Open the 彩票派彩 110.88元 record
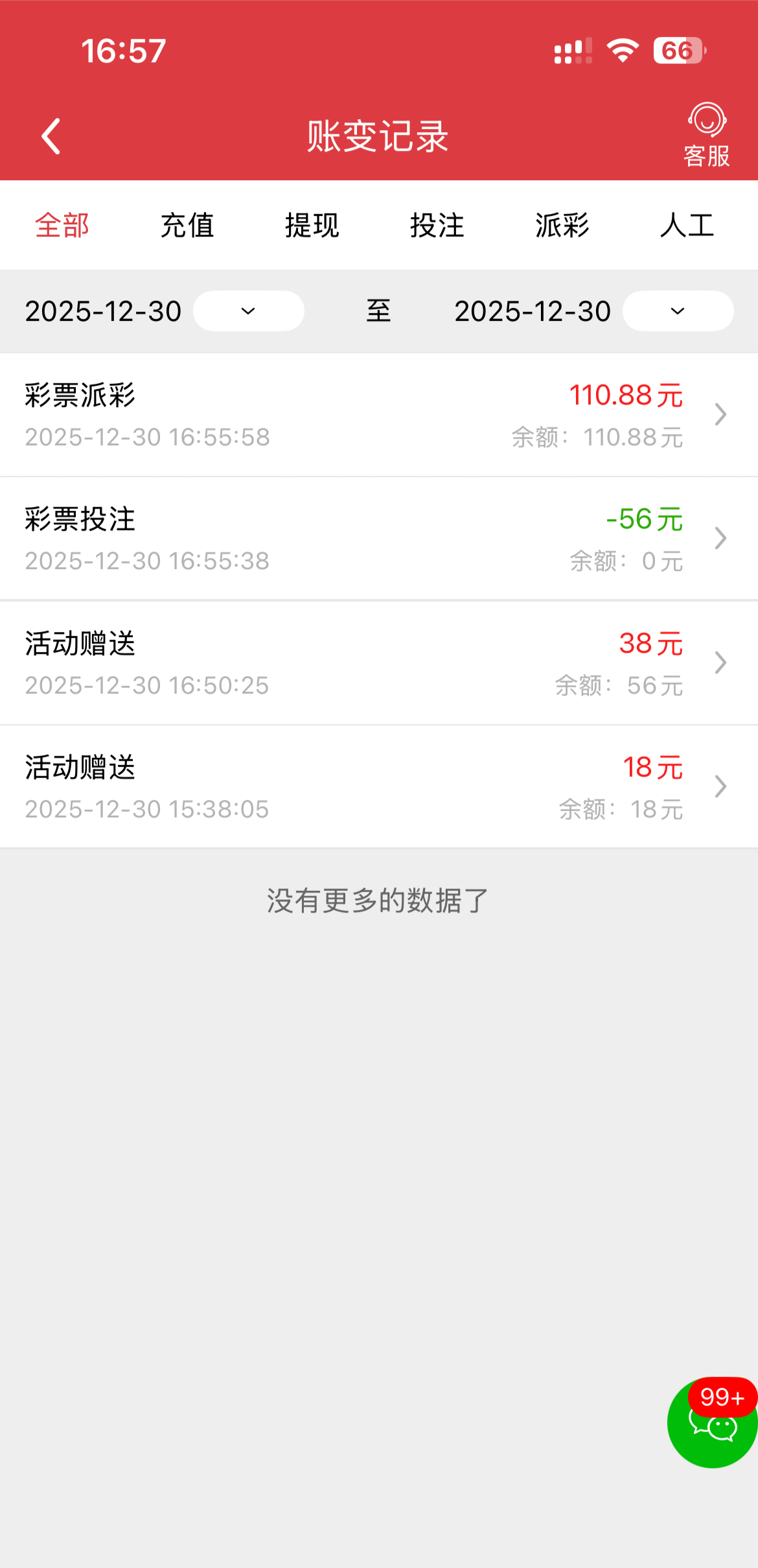This screenshot has height=1568, width=758. click(379, 415)
